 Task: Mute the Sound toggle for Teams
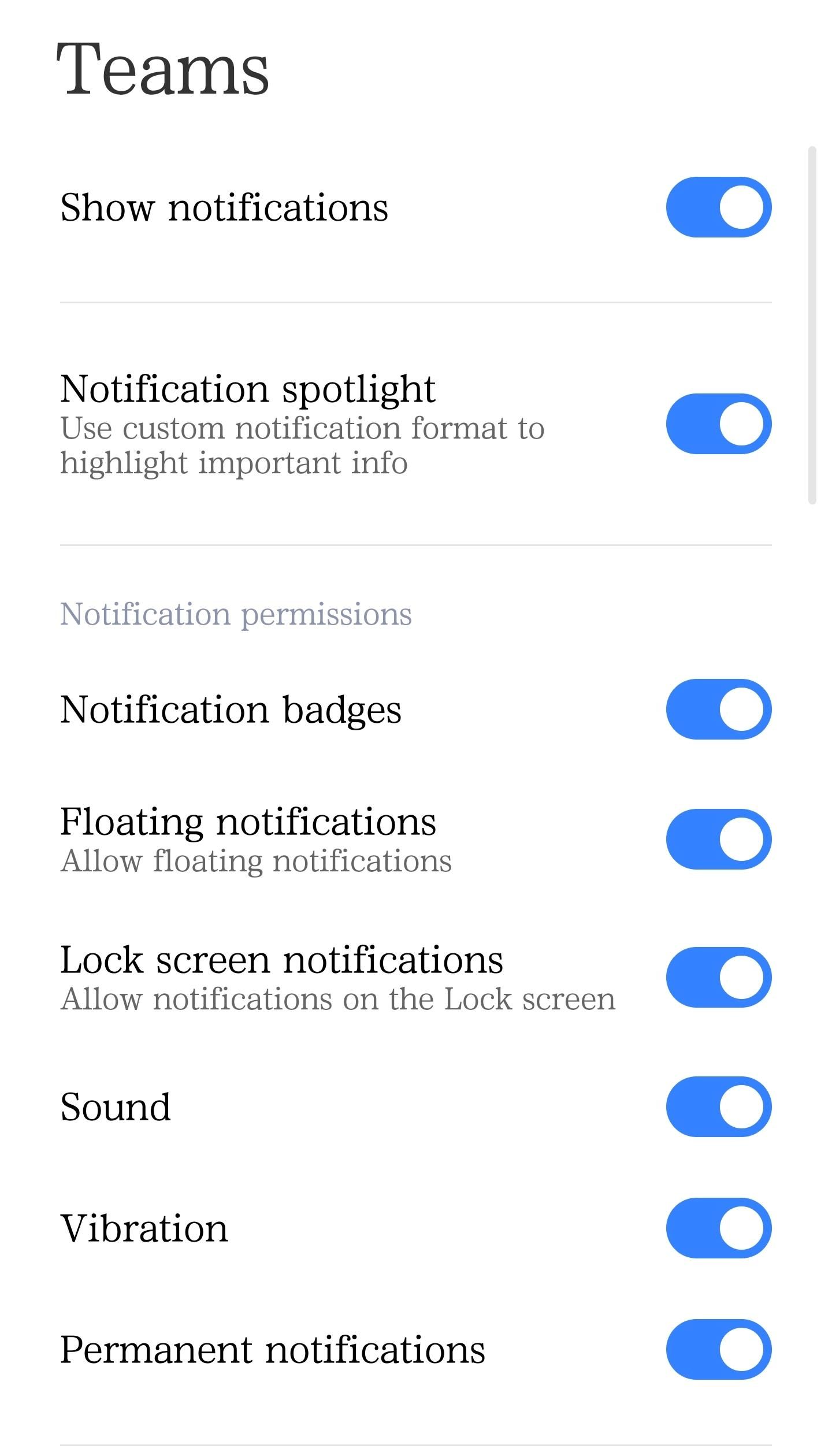718,1106
